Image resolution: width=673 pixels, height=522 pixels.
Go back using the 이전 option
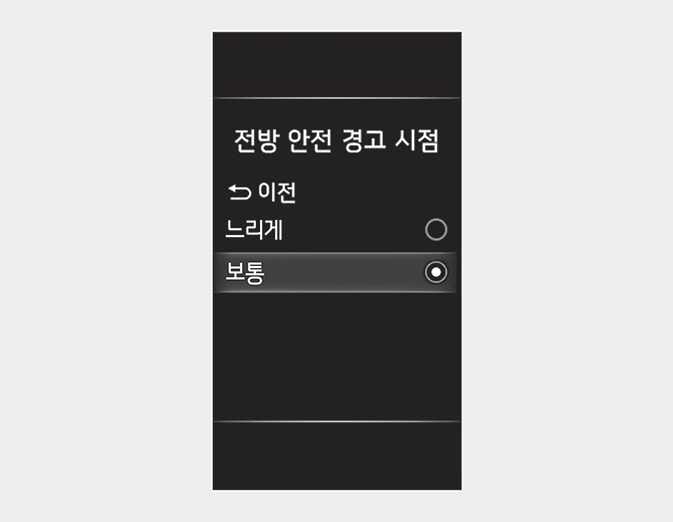262,190
